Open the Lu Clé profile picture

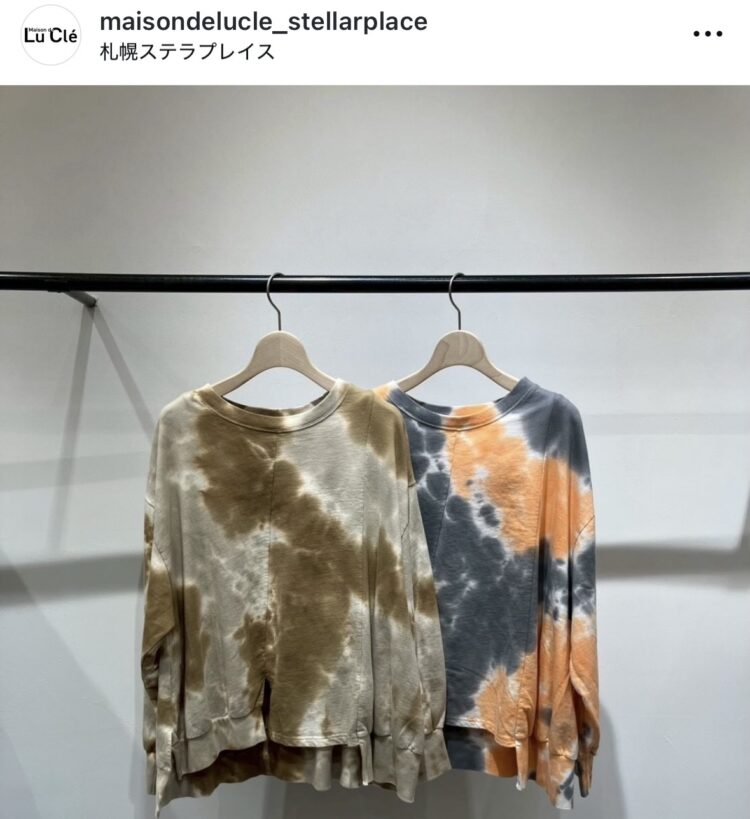coord(51,36)
